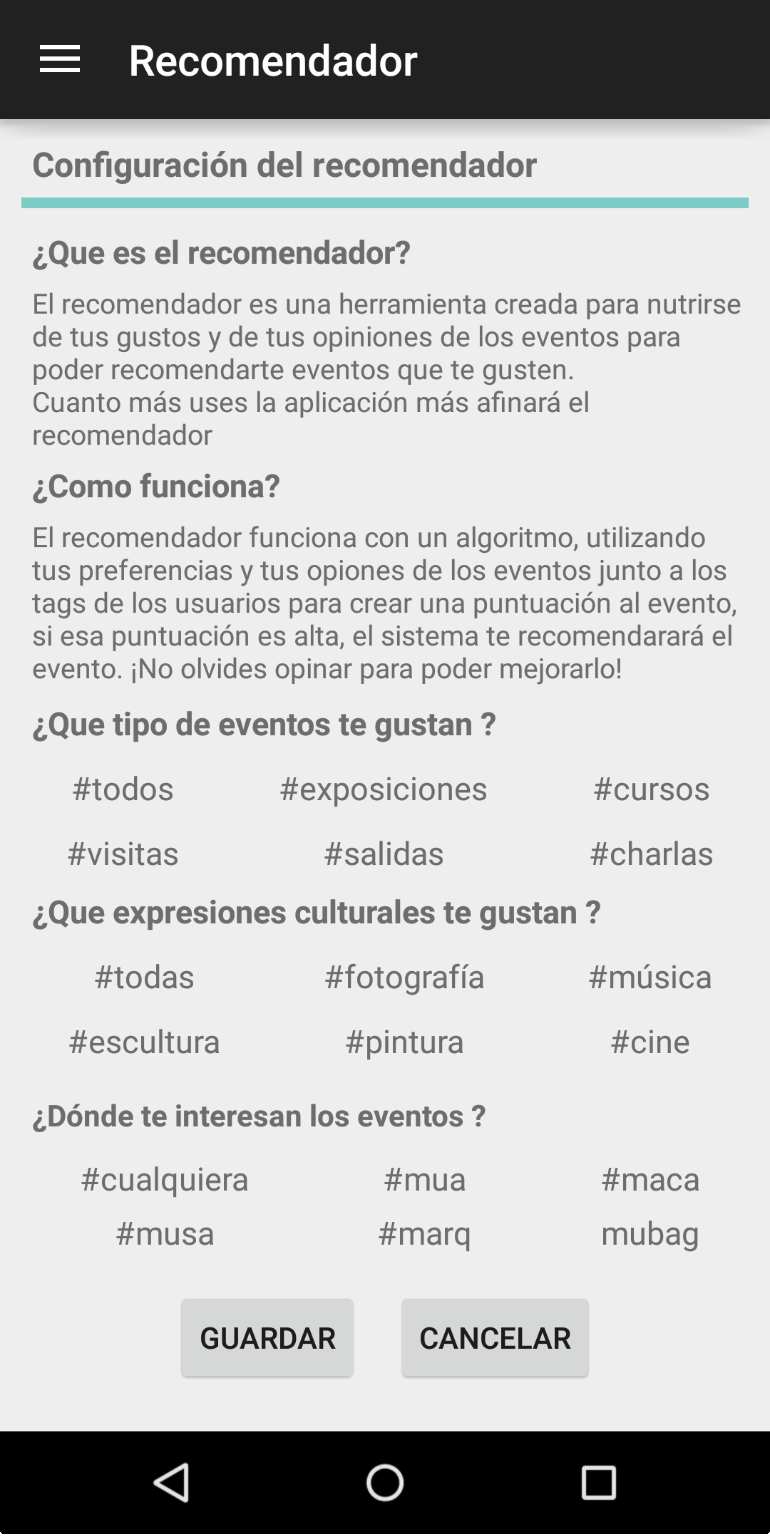Pick the #musa location tag
The height and width of the screenshot is (1536, 770).
point(164,1234)
